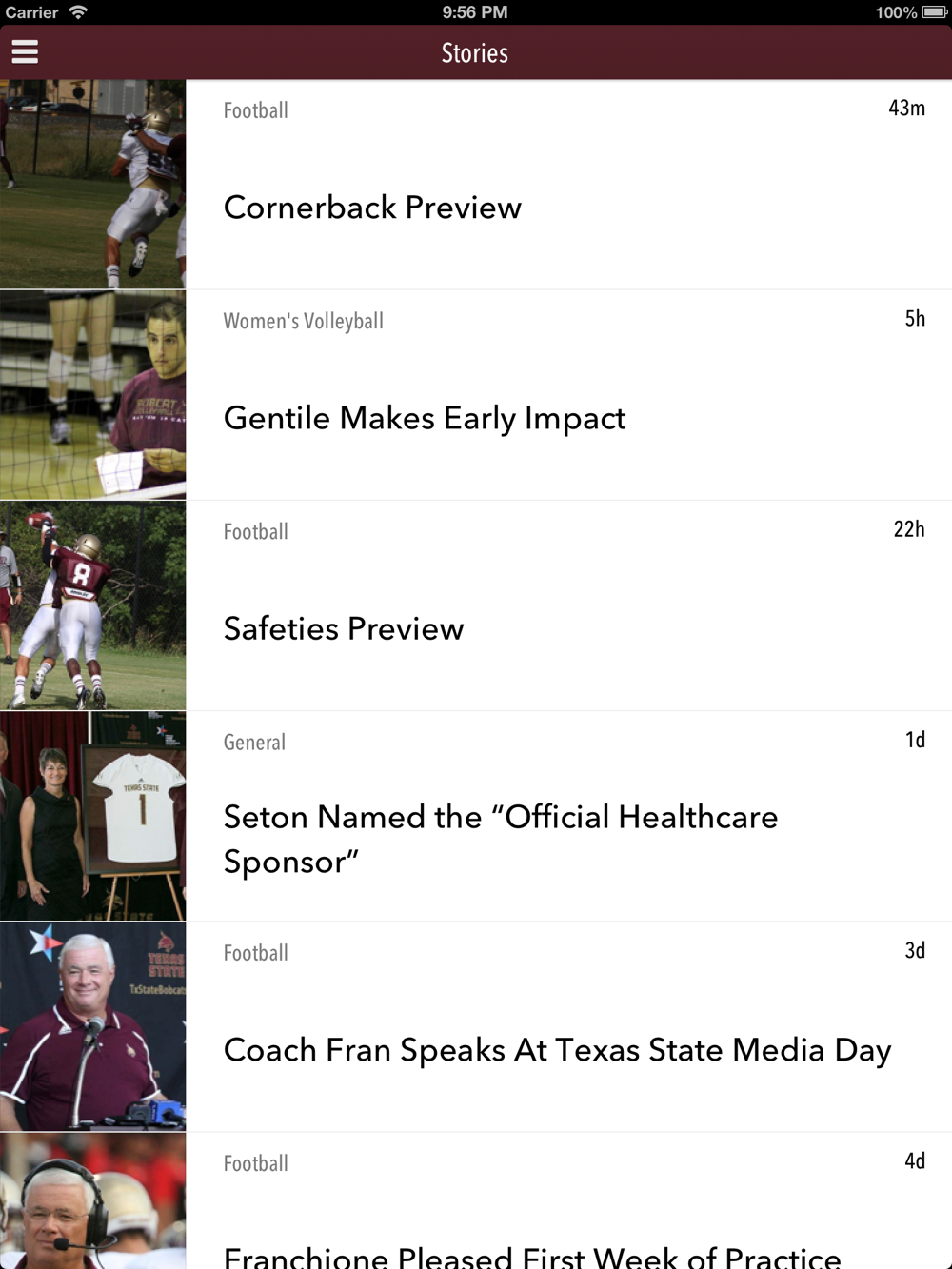View Seton Official Healthcare Sponsor story
The width and height of the screenshot is (952, 1269).
(501, 838)
